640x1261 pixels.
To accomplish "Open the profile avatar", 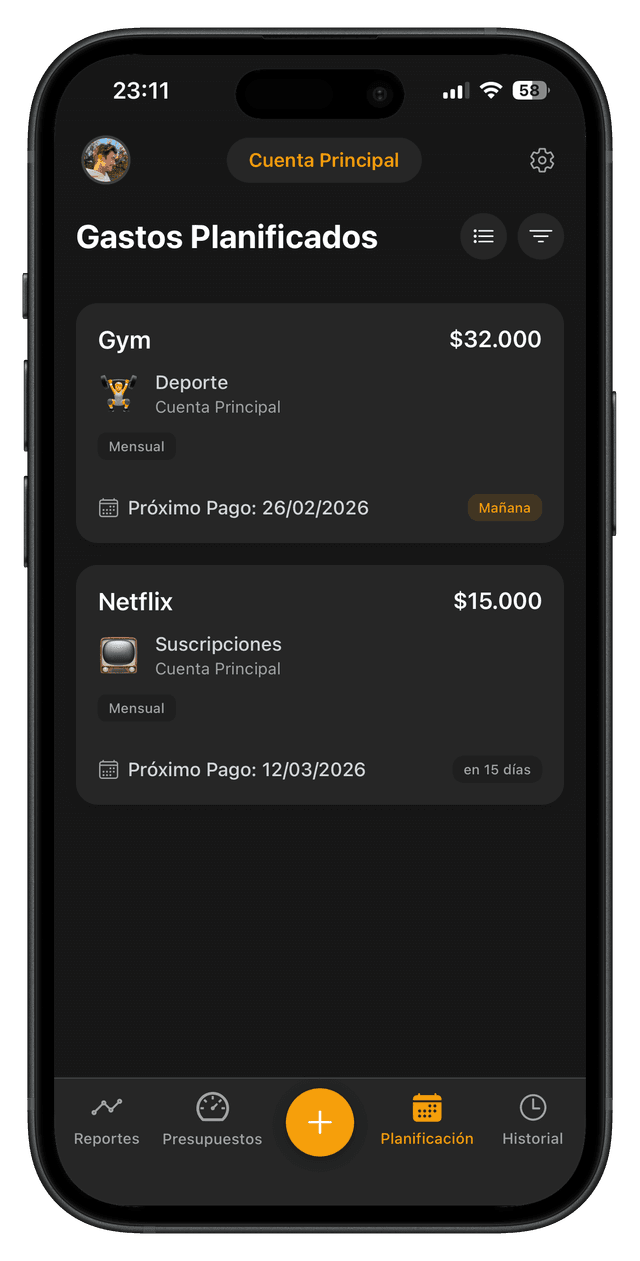I will [105, 160].
